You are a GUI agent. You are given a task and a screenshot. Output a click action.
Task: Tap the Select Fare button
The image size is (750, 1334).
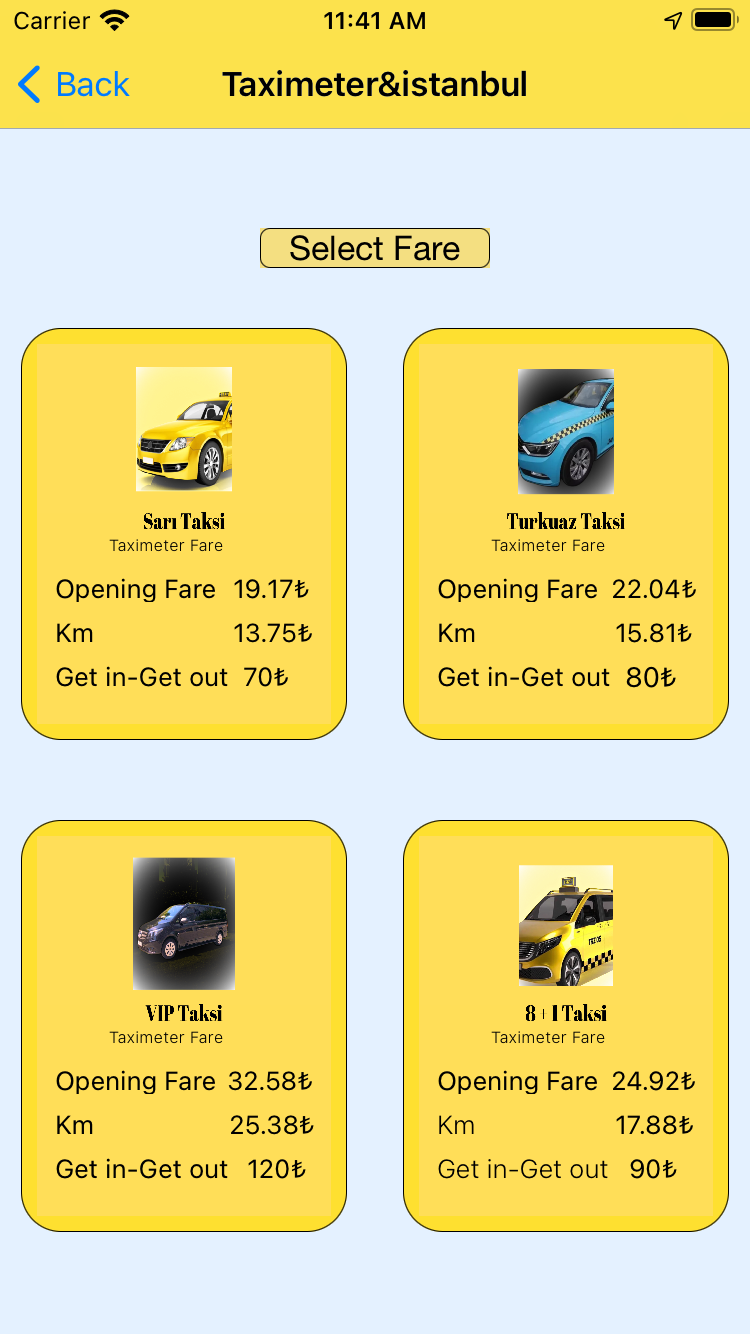(x=375, y=248)
